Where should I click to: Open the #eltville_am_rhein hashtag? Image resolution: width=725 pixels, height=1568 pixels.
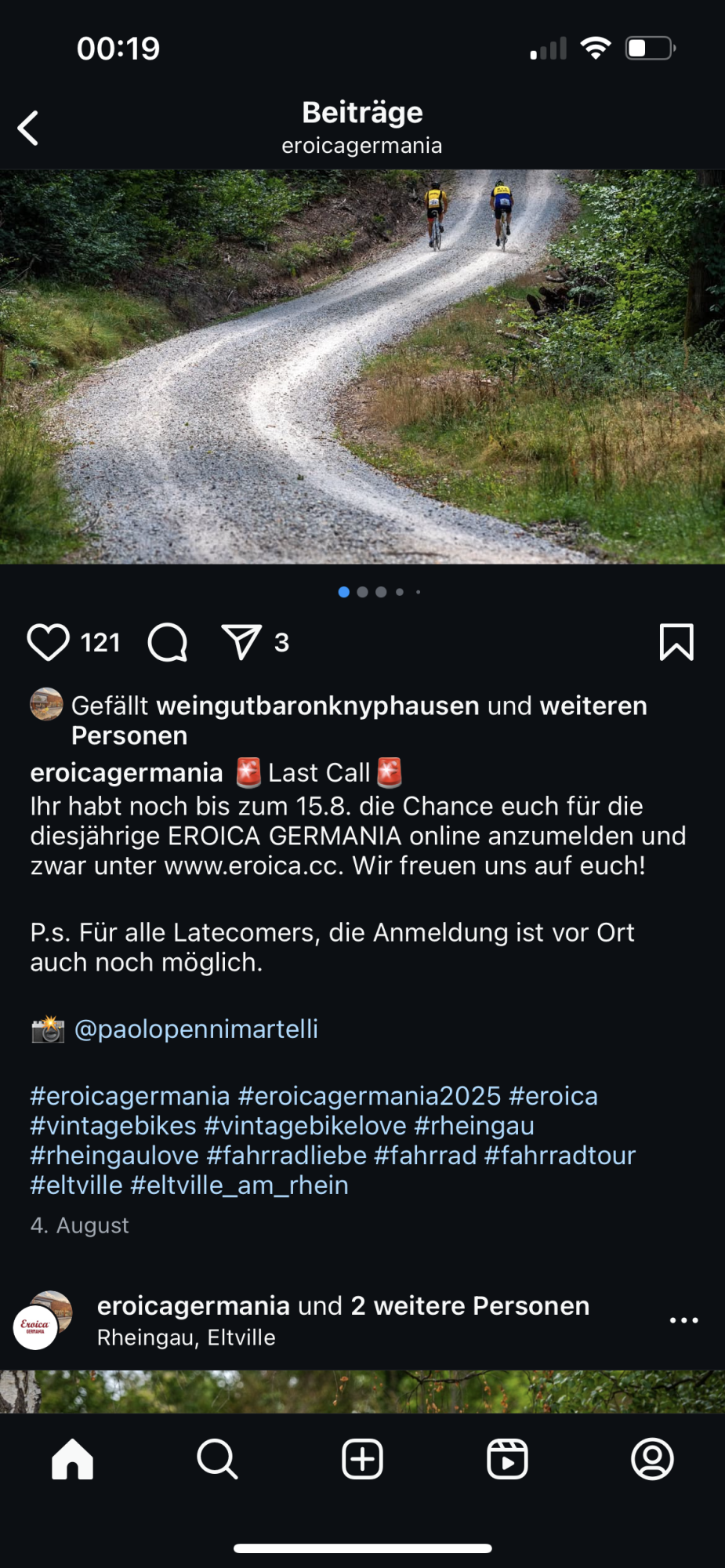click(239, 1185)
